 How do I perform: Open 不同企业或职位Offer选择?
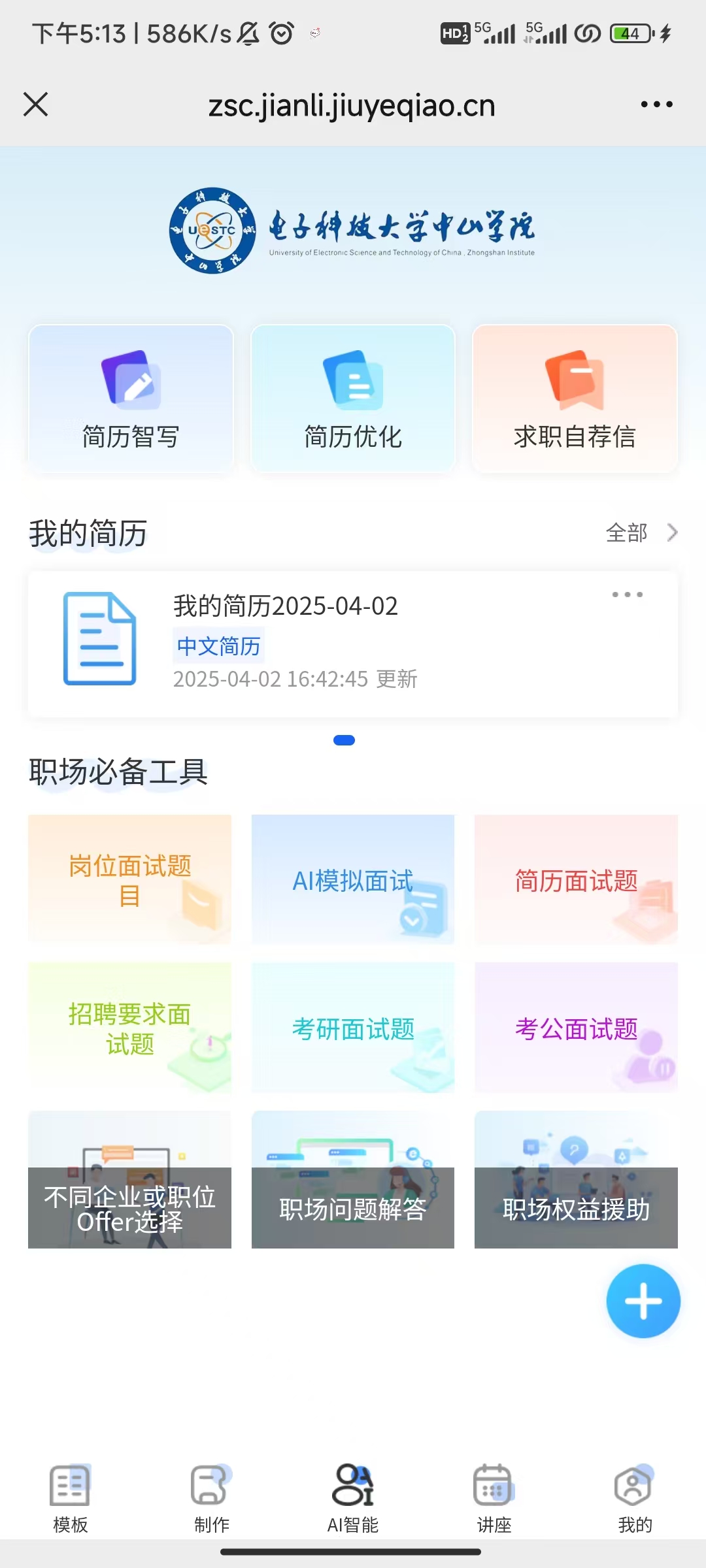[129, 1180]
